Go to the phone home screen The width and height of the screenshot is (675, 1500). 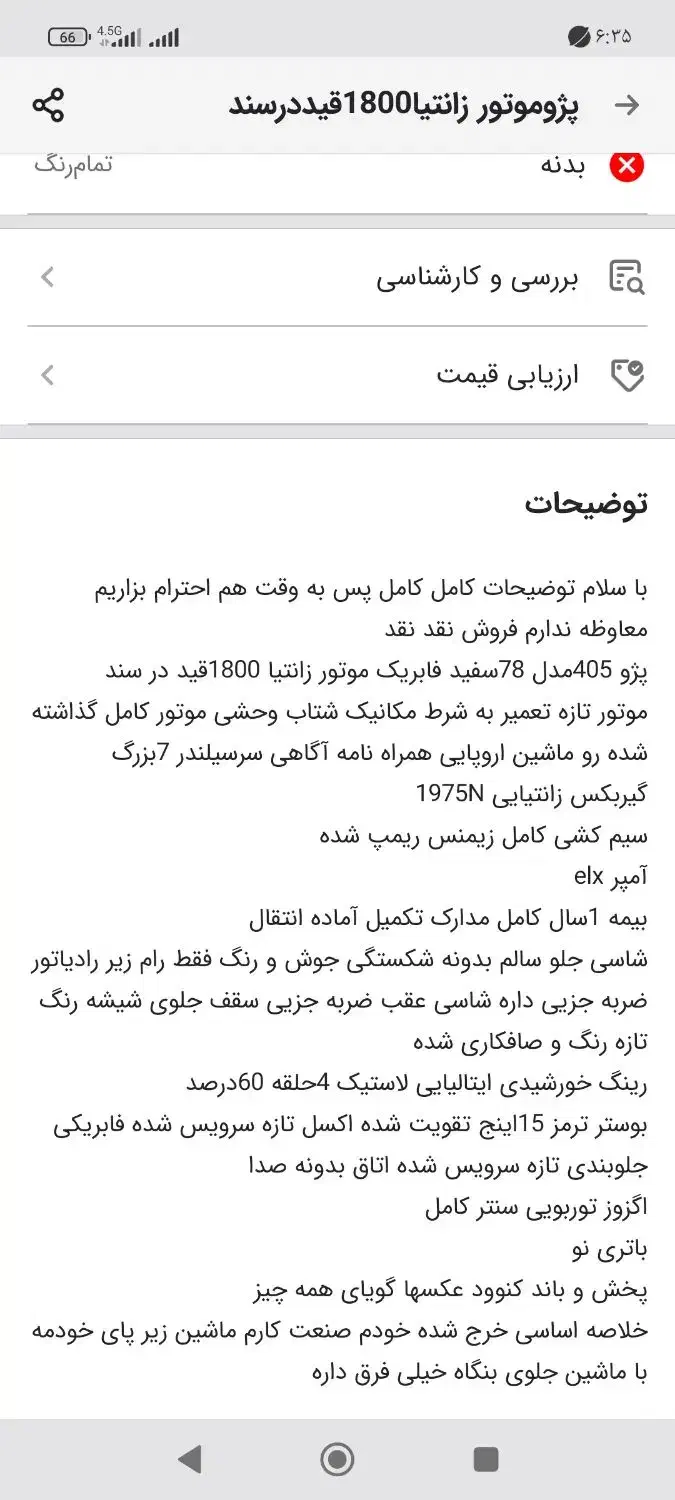[337, 1459]
